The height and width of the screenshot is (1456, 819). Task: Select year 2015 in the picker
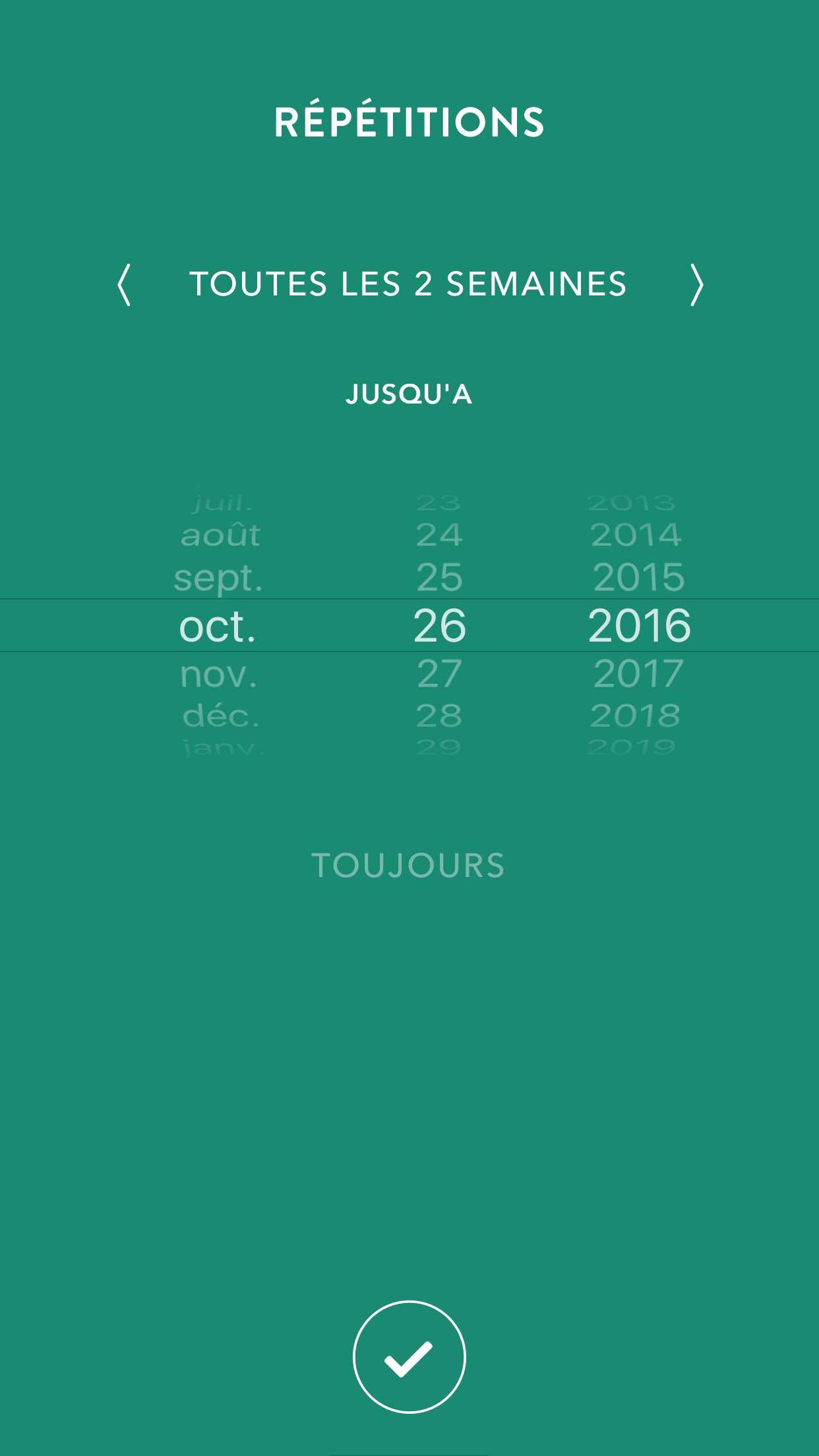coord(638,577)
